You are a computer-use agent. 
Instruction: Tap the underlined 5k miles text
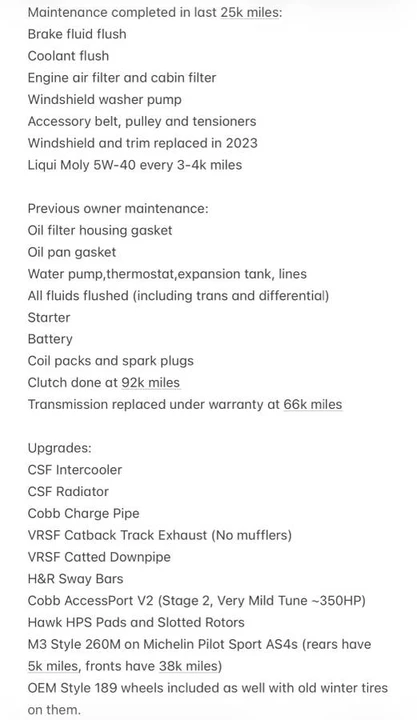tap(53, 666)
